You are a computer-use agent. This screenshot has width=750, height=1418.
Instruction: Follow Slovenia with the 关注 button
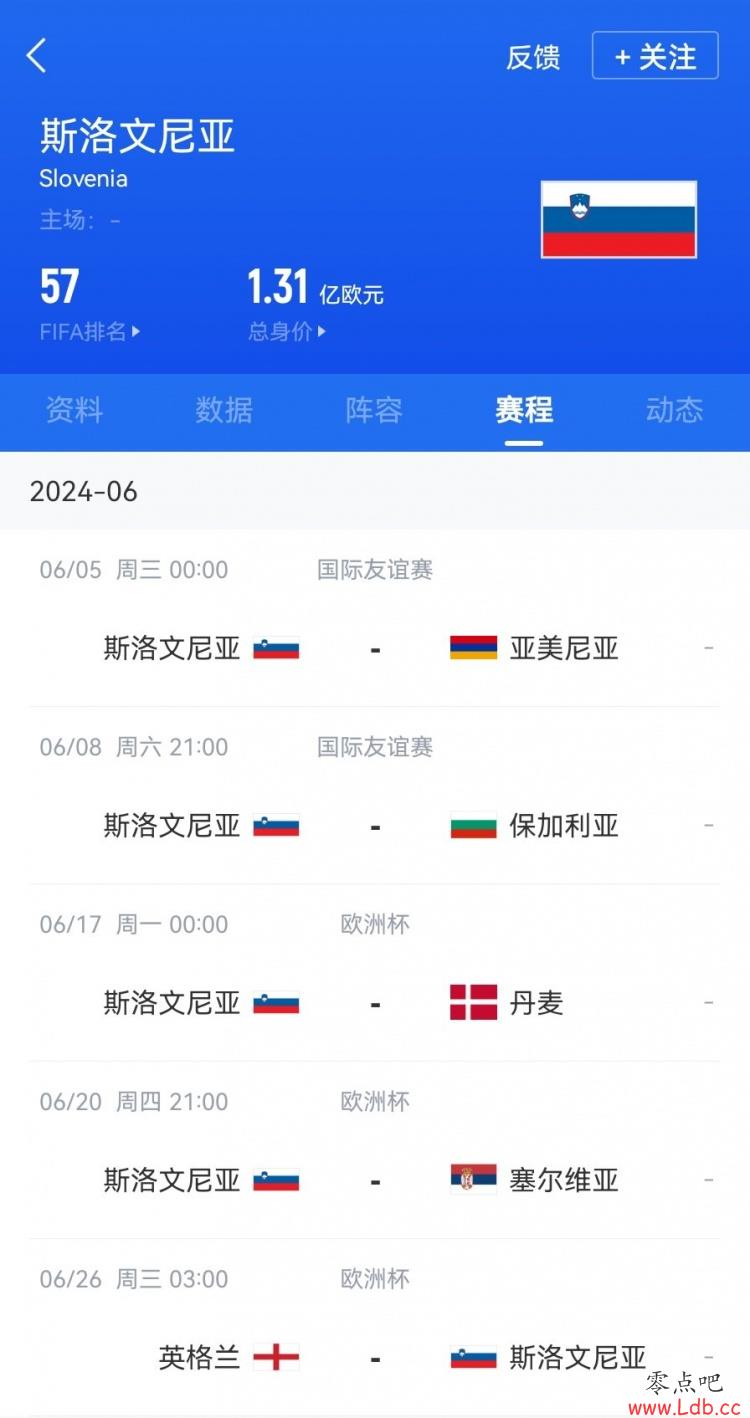[655, 56]
